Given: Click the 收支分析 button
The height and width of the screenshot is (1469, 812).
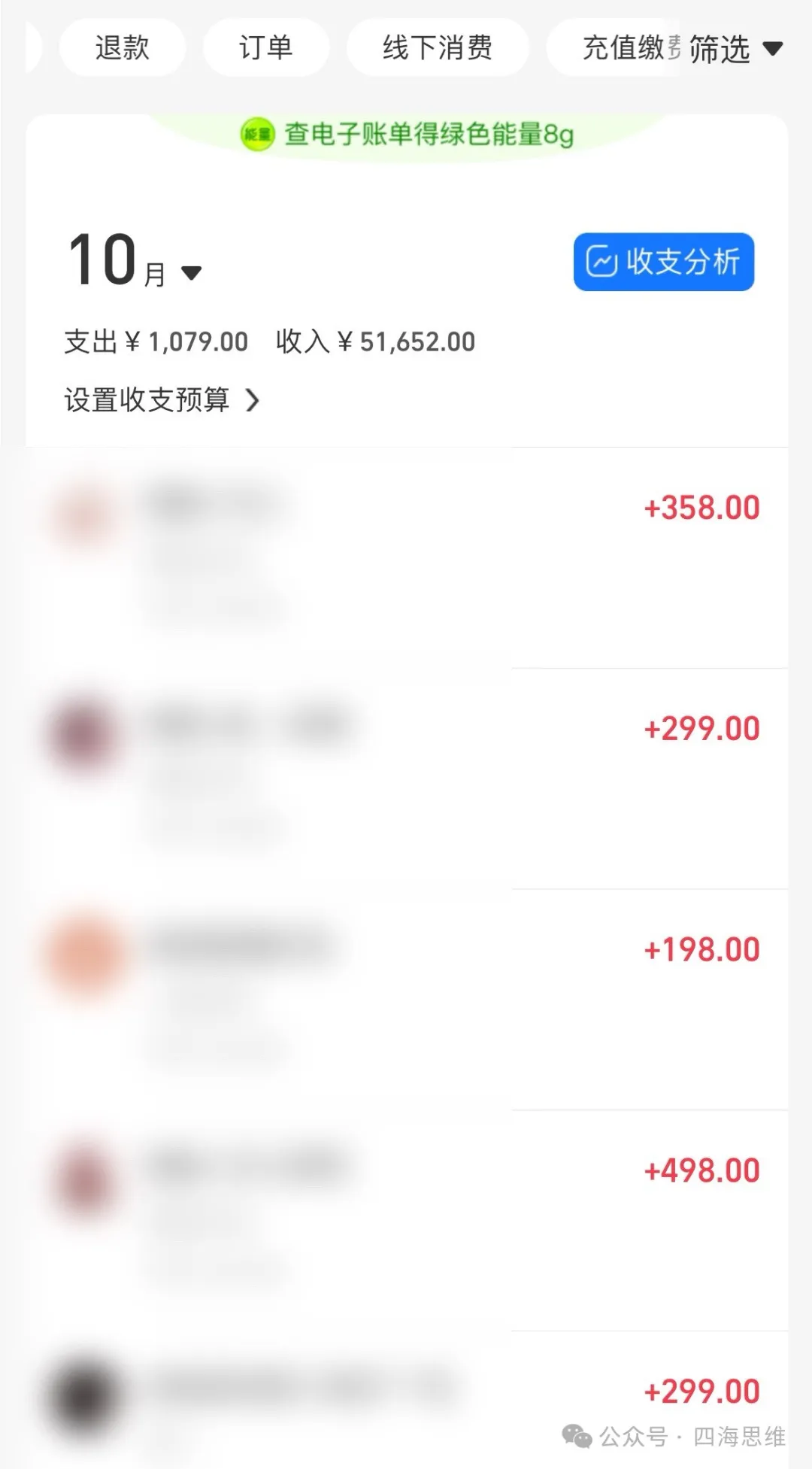Looking at the screenshot, I should pyautogui.click(x=663, y=262).
